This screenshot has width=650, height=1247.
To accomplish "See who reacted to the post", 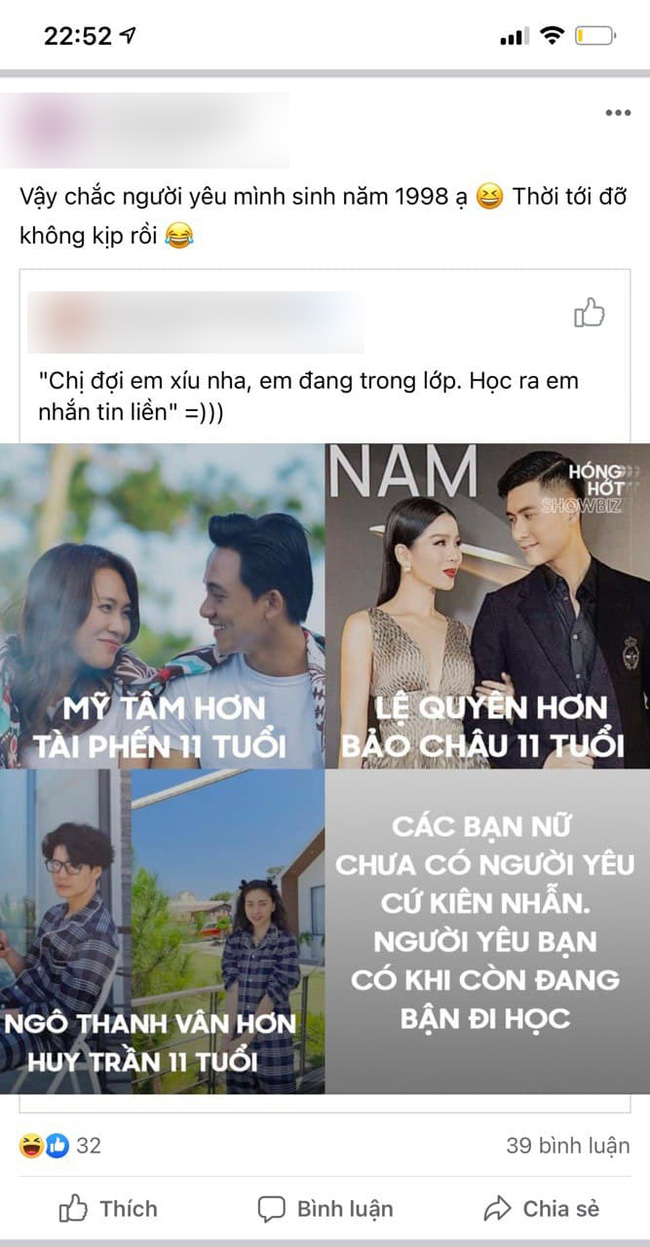I will [60, 1145].
